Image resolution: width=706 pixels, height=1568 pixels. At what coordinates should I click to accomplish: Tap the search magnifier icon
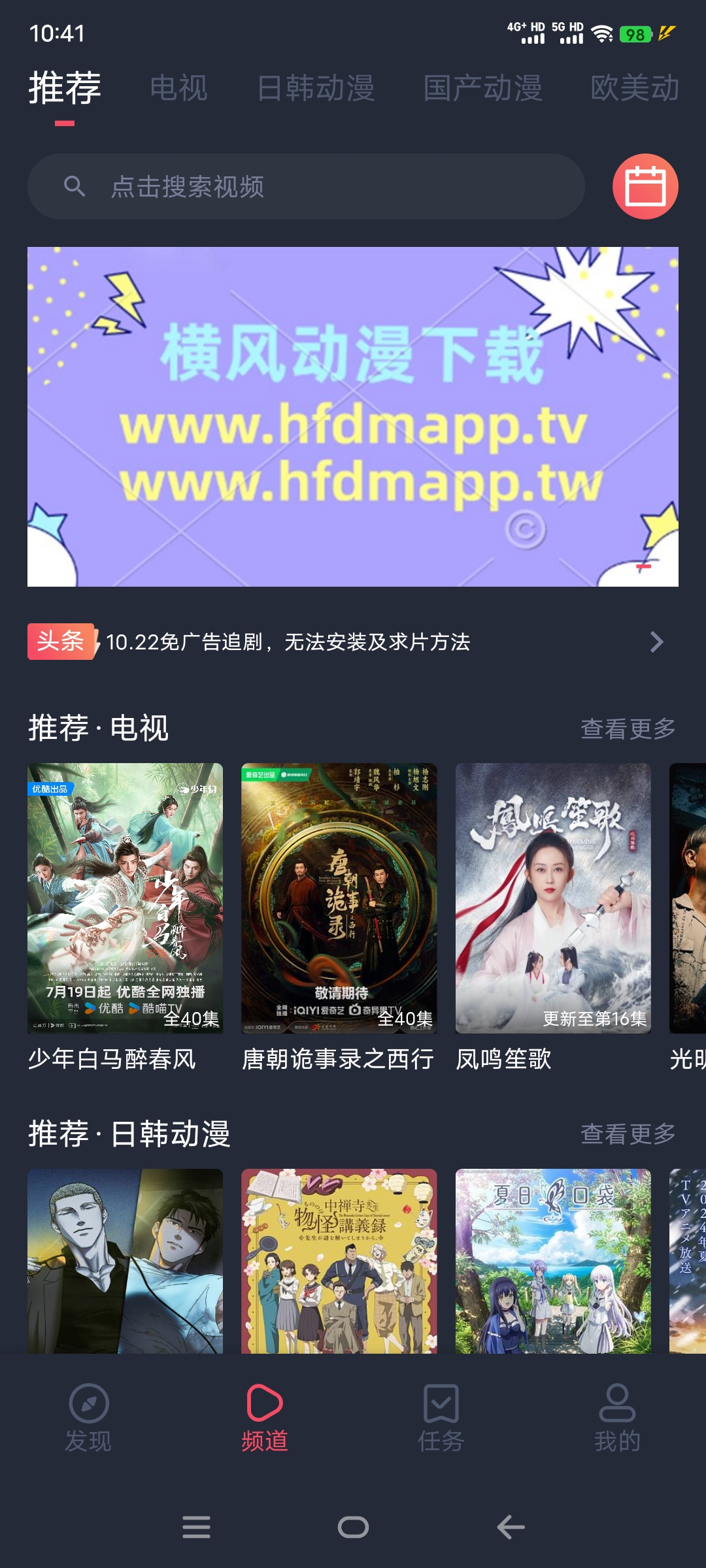(75, 188)
